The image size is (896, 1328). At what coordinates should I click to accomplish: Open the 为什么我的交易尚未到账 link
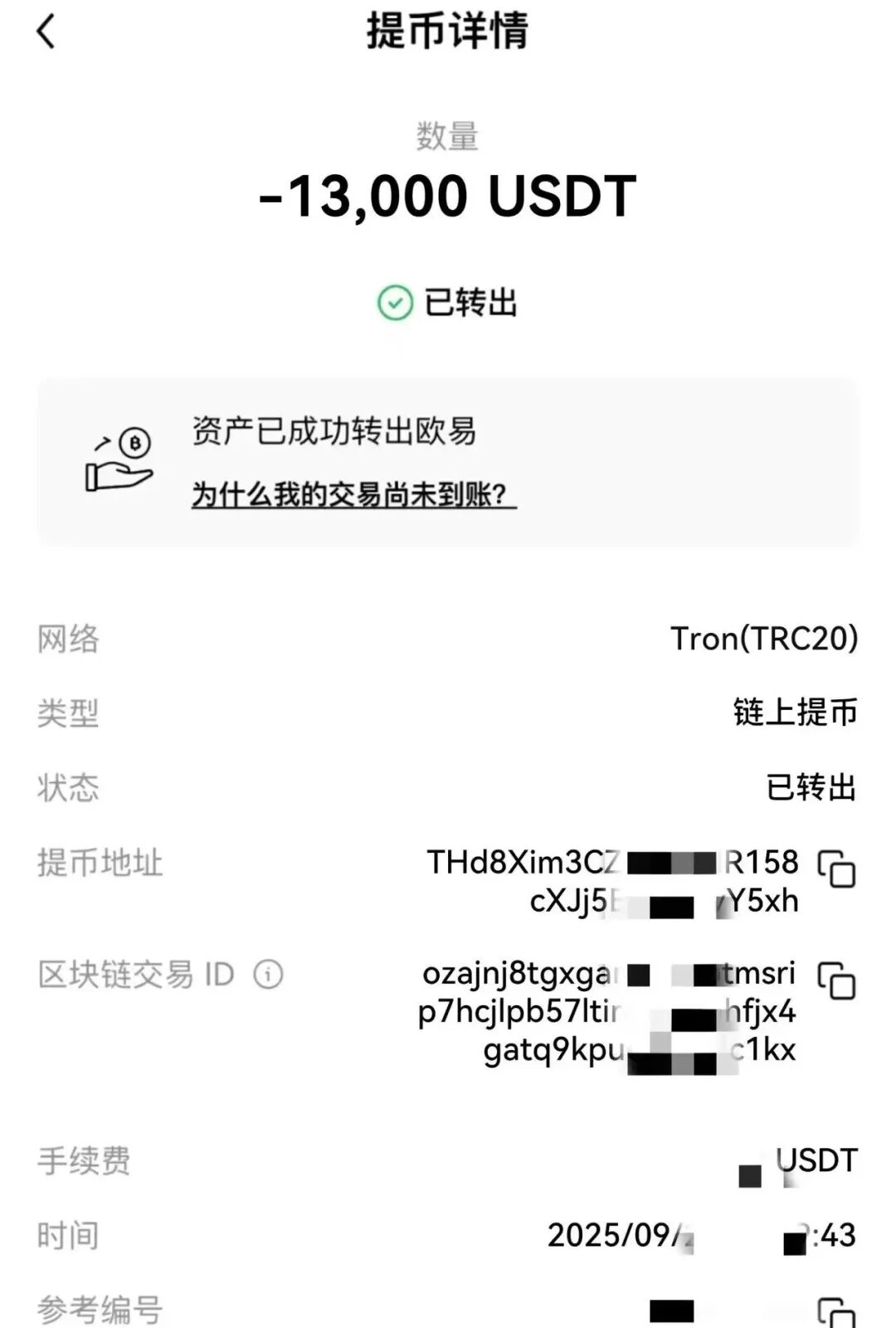click(353, 494)
